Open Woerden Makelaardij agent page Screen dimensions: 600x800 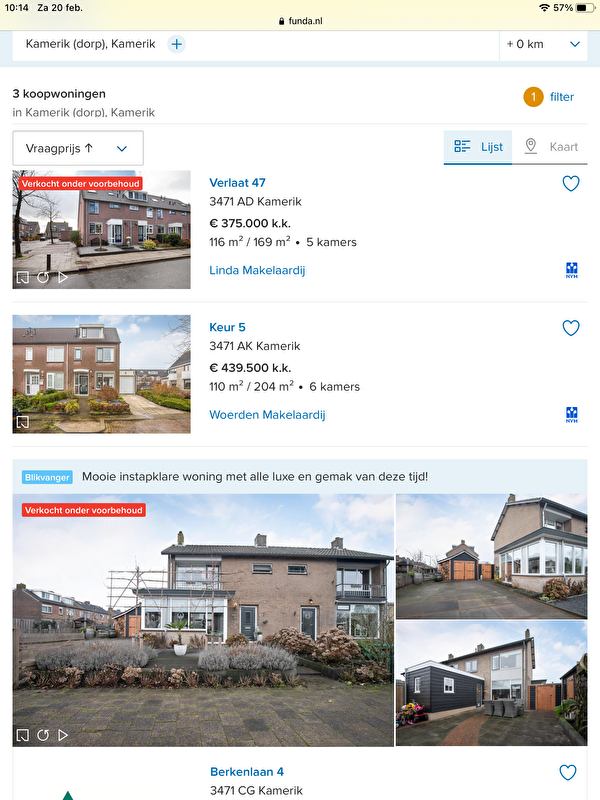(x=267, y=414)
